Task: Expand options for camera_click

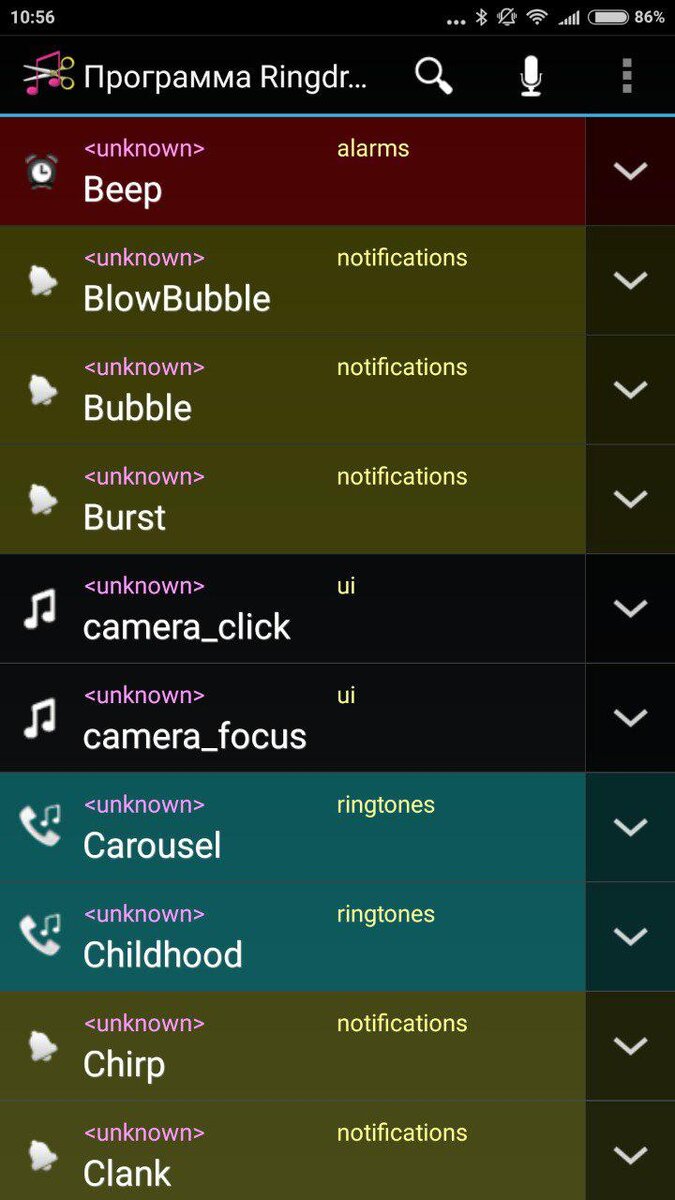Action: [630, 608]
